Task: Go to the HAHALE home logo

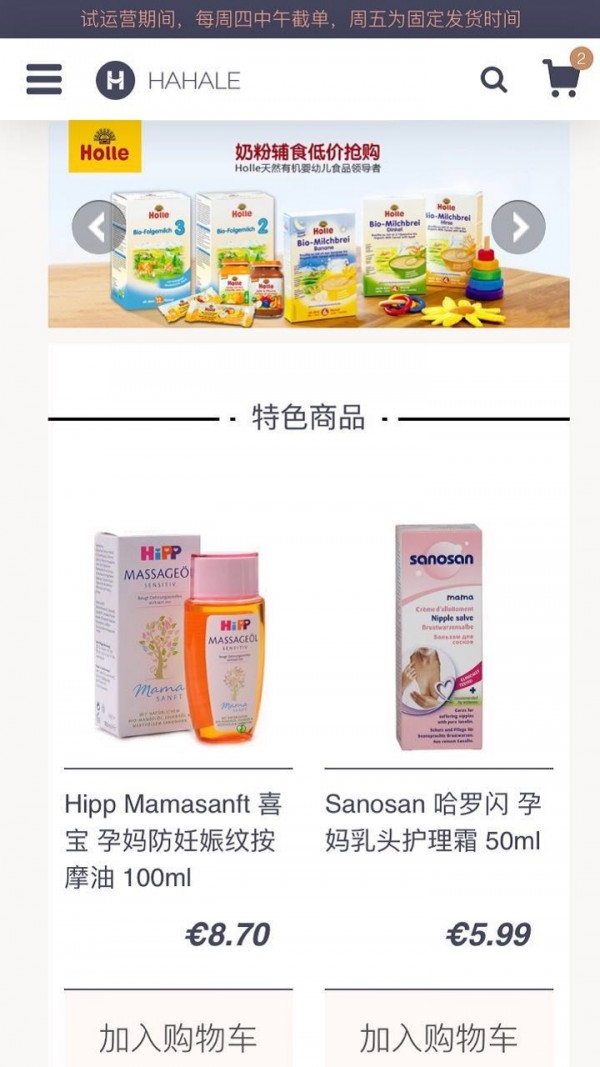Action: point(168,80)
